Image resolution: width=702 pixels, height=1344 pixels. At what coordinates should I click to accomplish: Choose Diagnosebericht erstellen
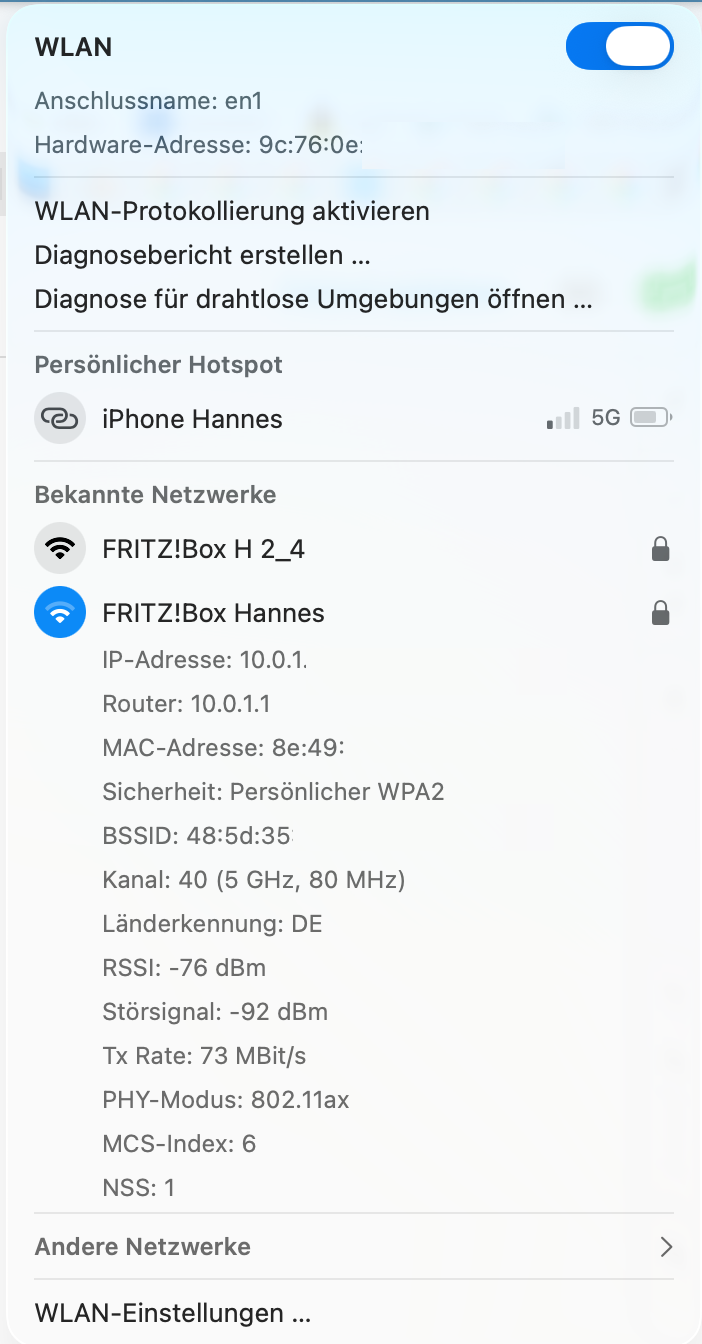[203, 256]
